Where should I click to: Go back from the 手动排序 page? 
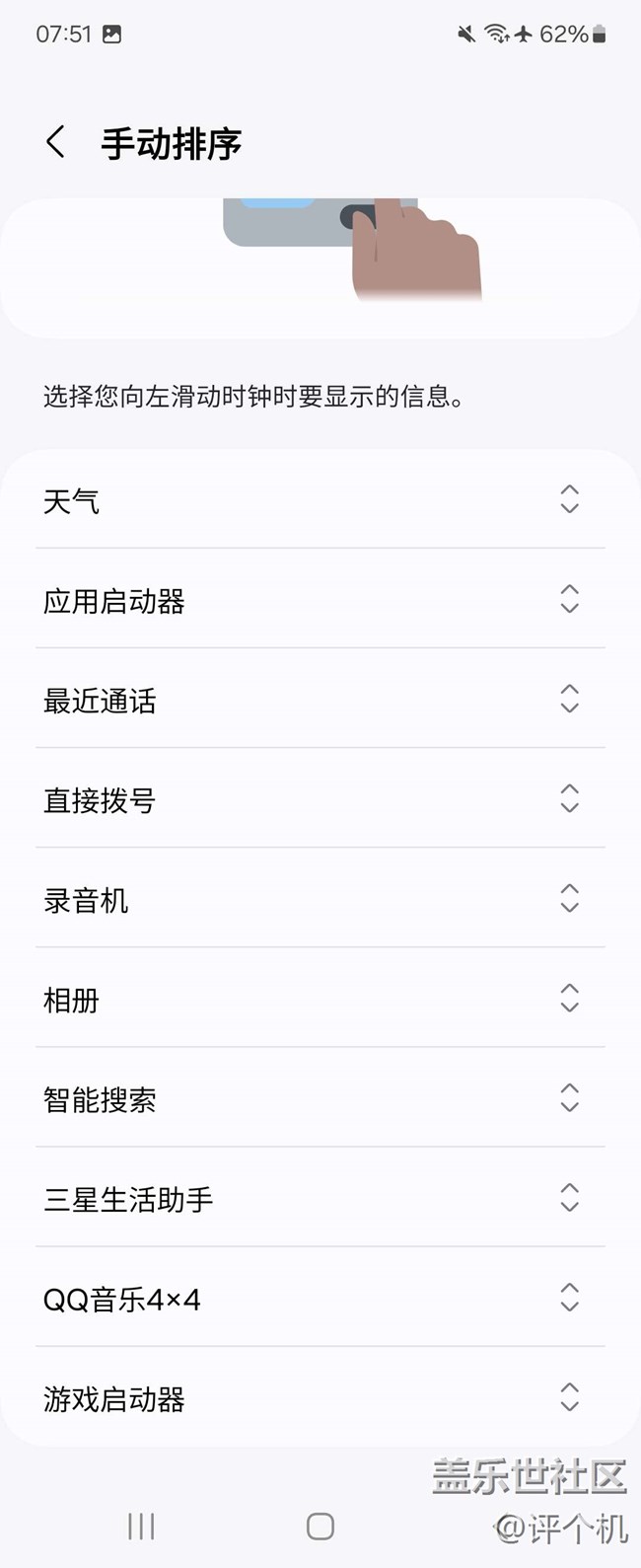[x=56, y=142]
